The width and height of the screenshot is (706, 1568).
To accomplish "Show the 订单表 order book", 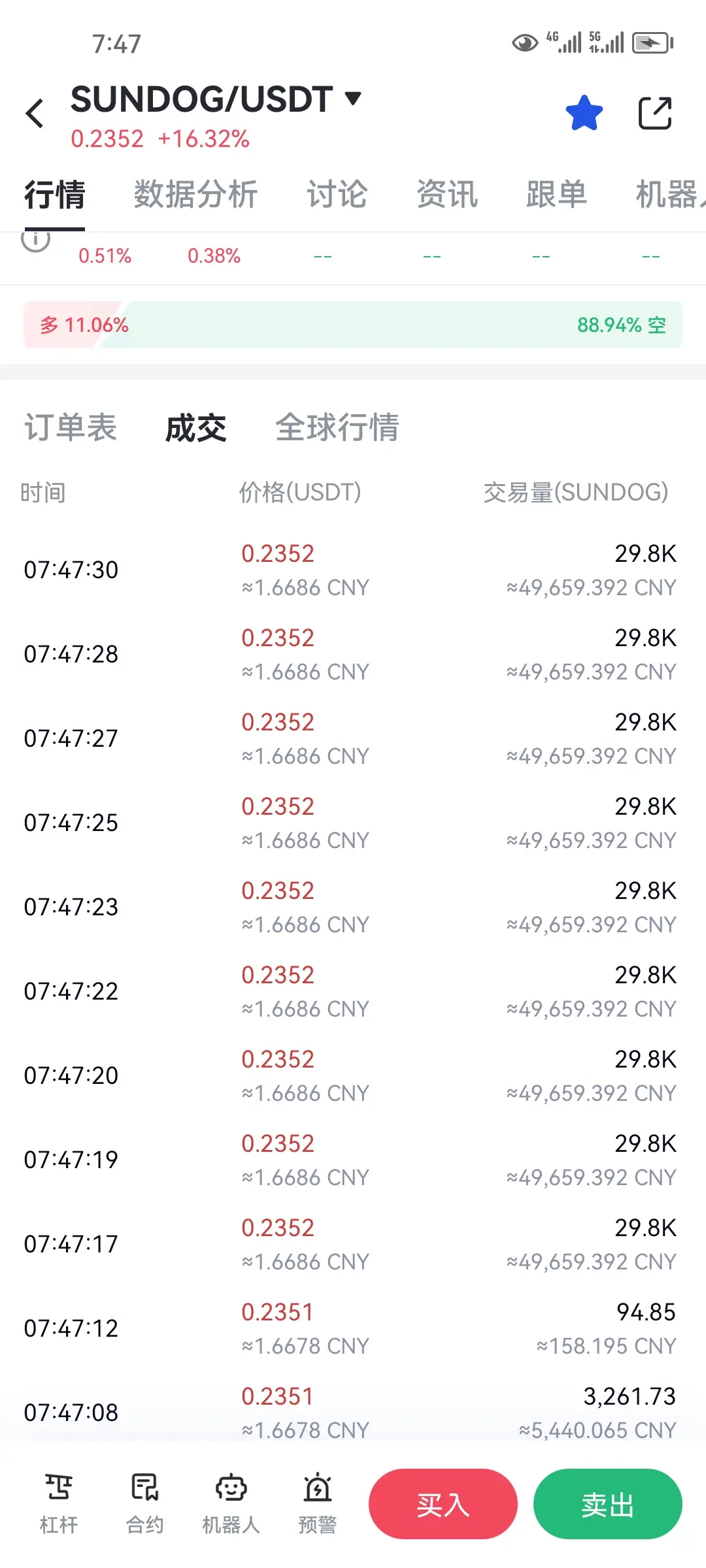I will tap(71, 428).
